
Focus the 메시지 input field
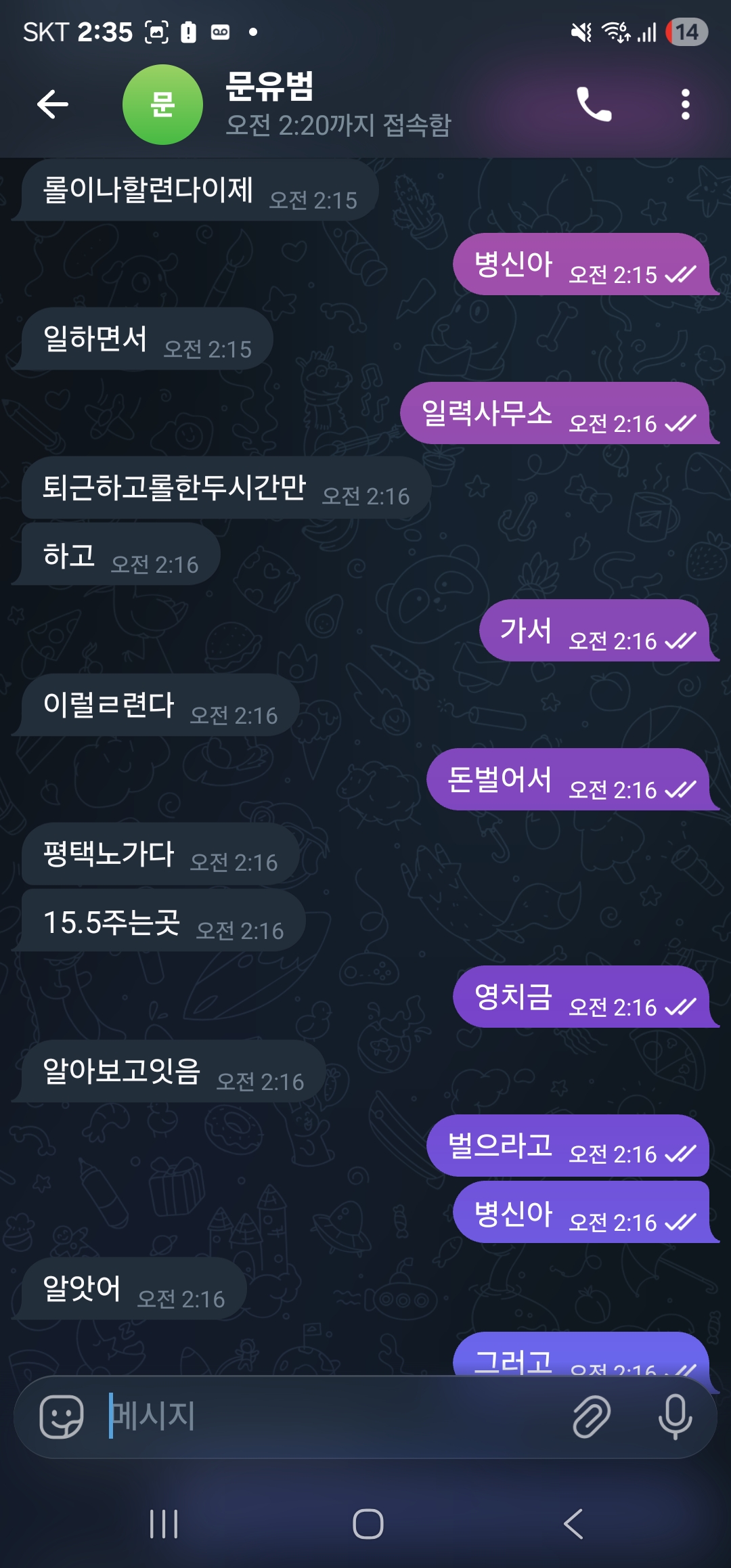click(325, 1416)
